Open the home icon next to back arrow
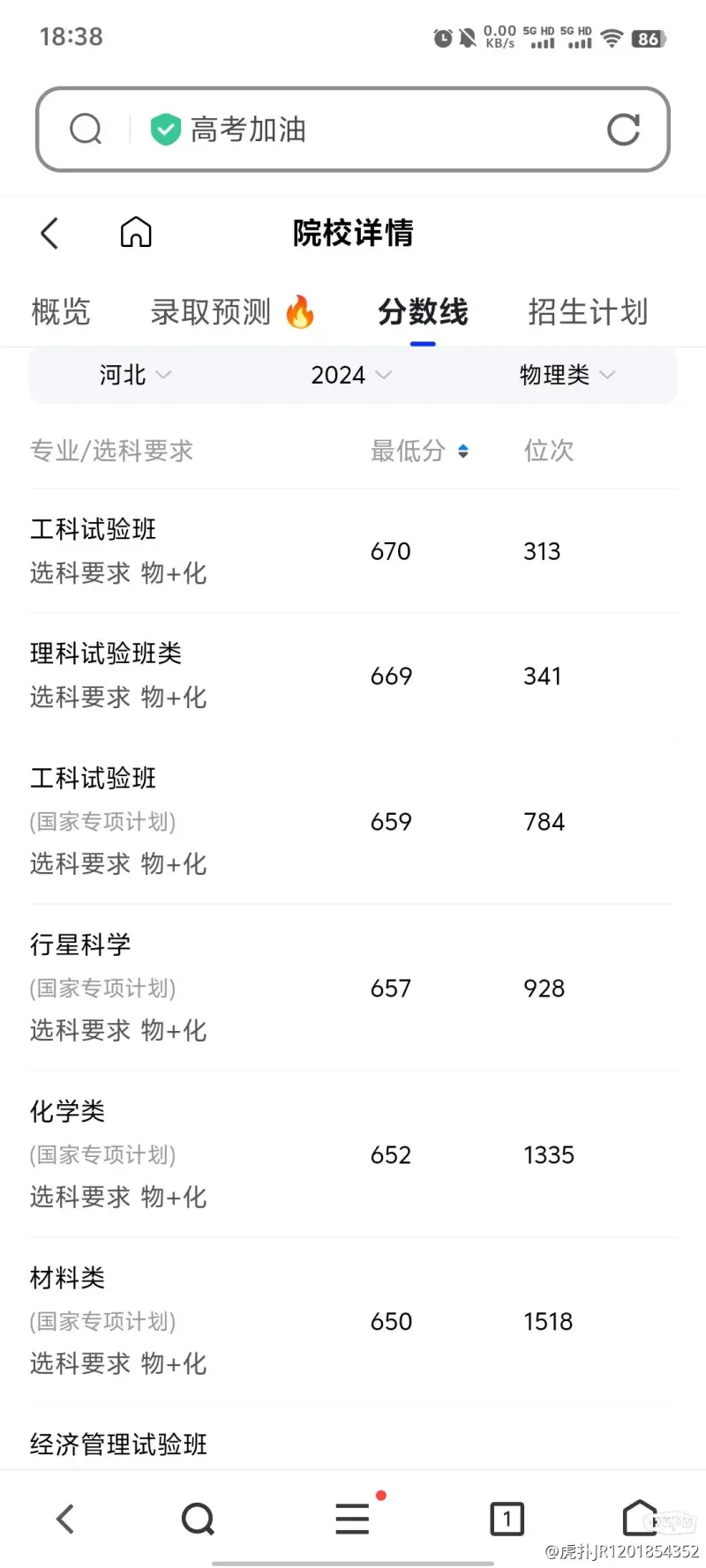The width and height of the screenshot is (706, 1568). (136, 233)
